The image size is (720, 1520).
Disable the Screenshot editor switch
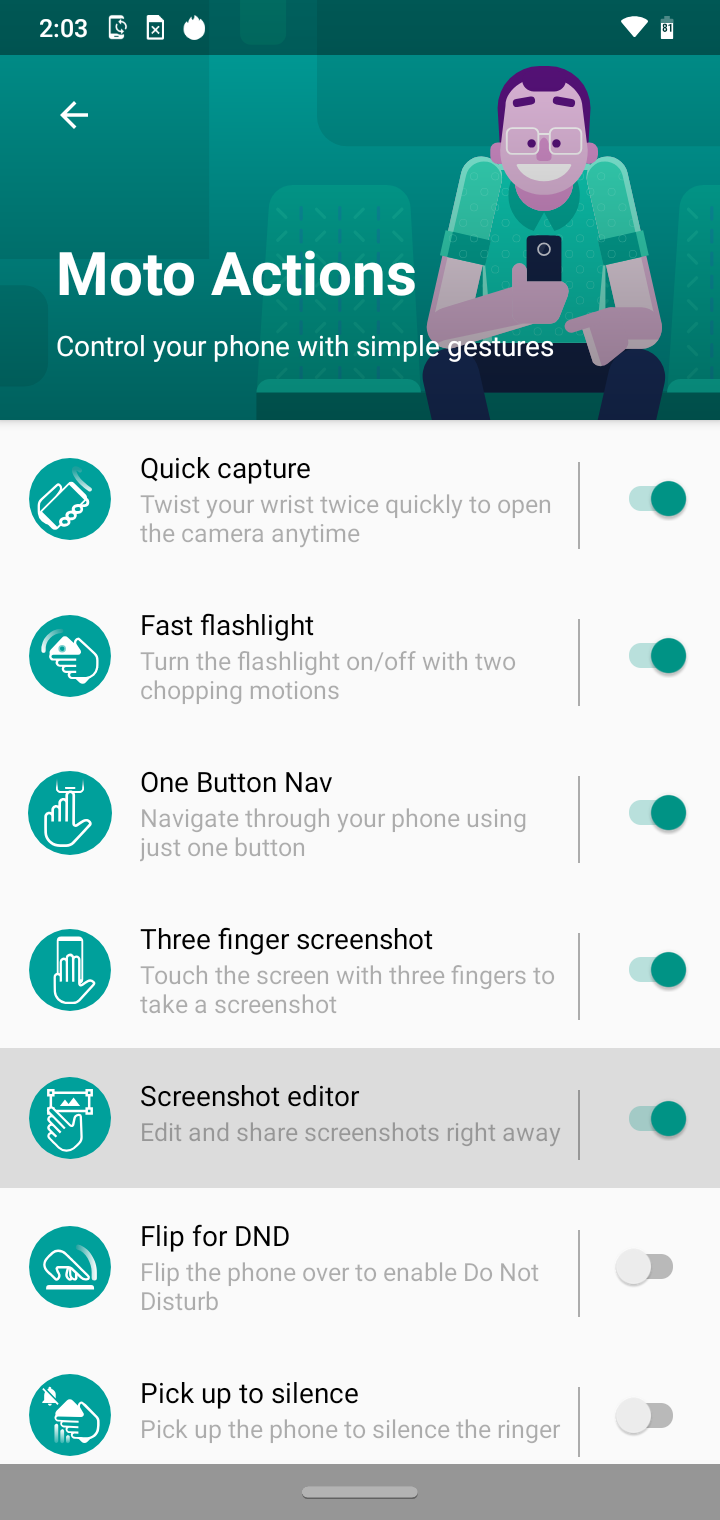coord(657,1119)
